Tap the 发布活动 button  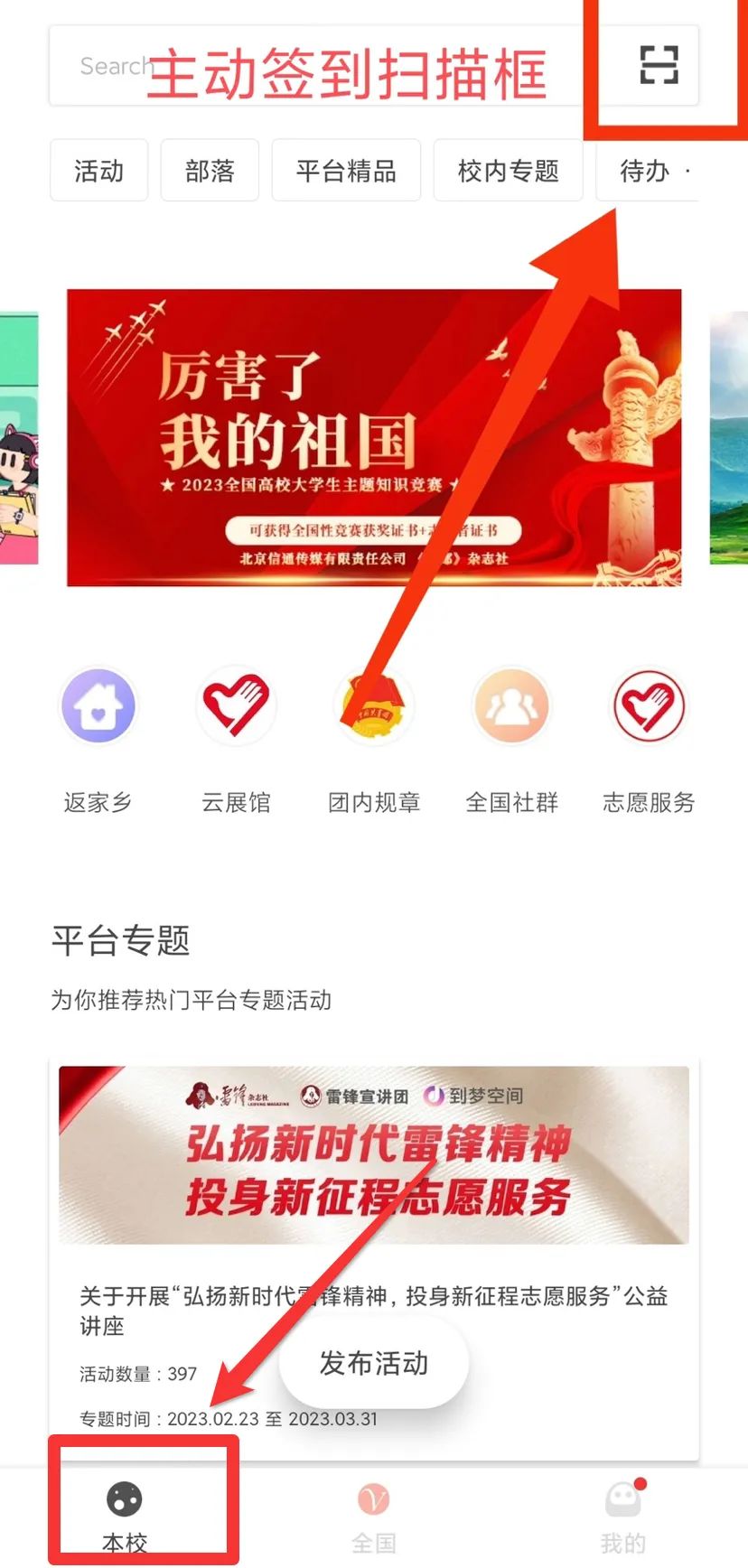pos(373,1363)
